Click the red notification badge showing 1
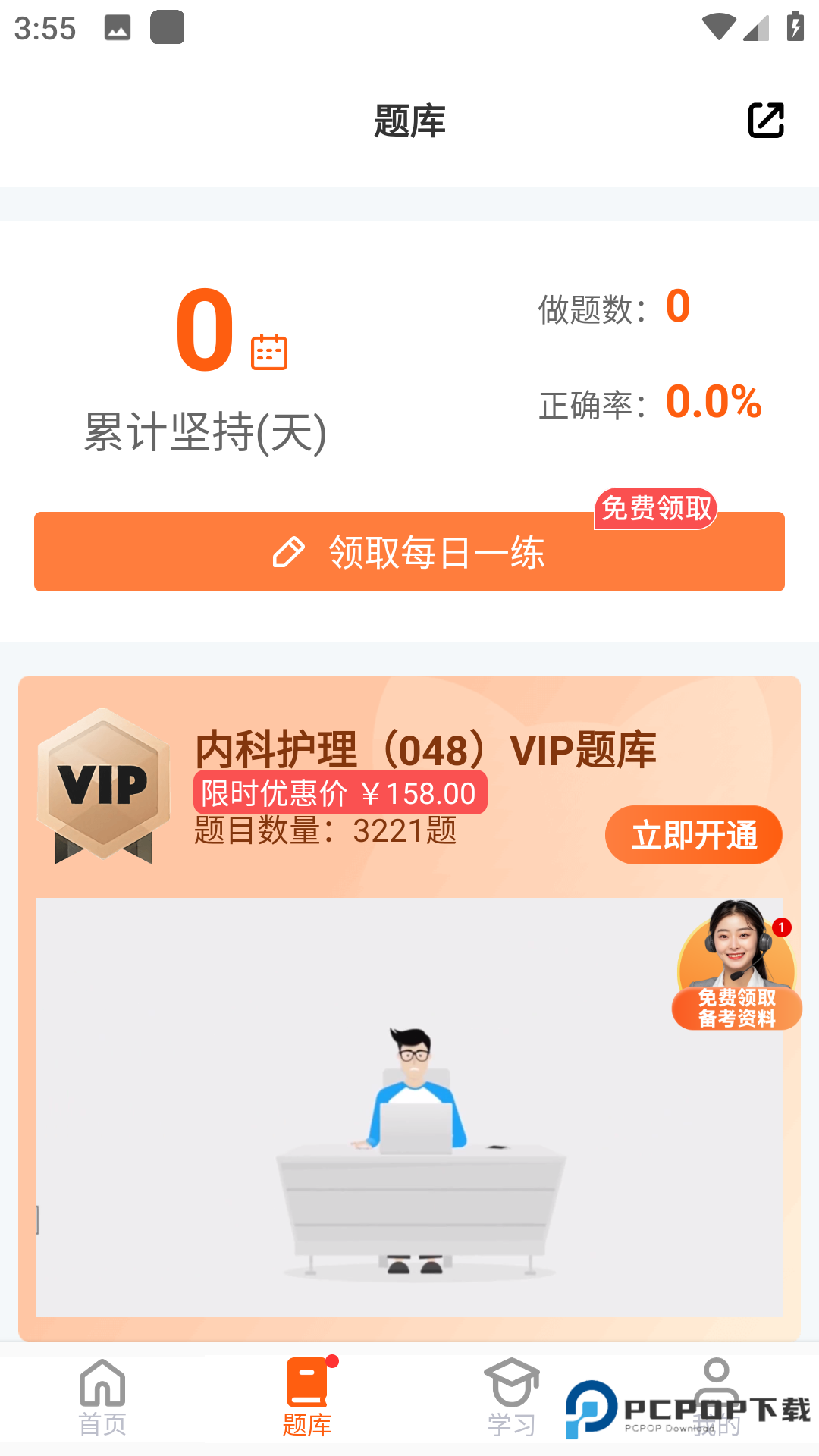The image size is (819, 1456). point(782,927)
